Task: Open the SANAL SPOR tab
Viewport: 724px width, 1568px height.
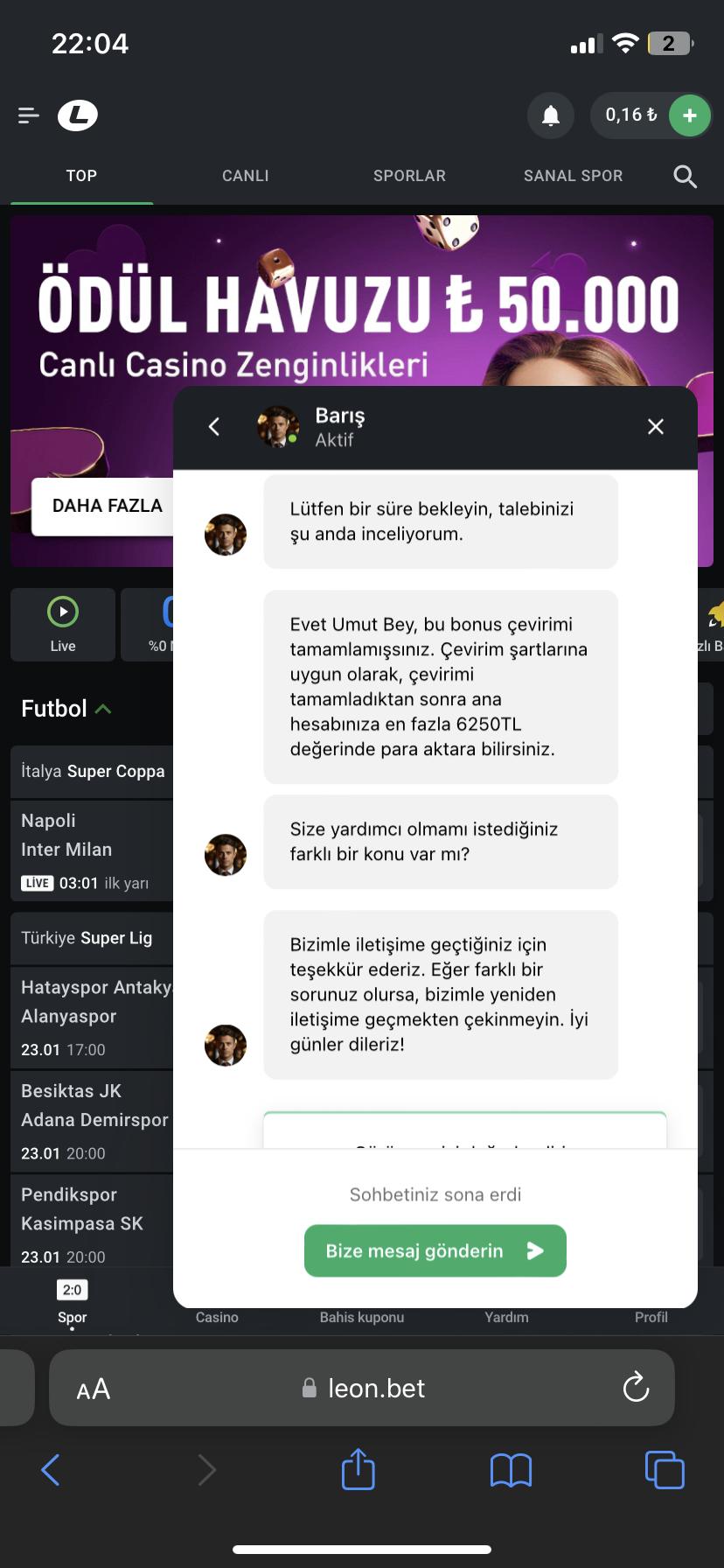Action: click(573, 176)
